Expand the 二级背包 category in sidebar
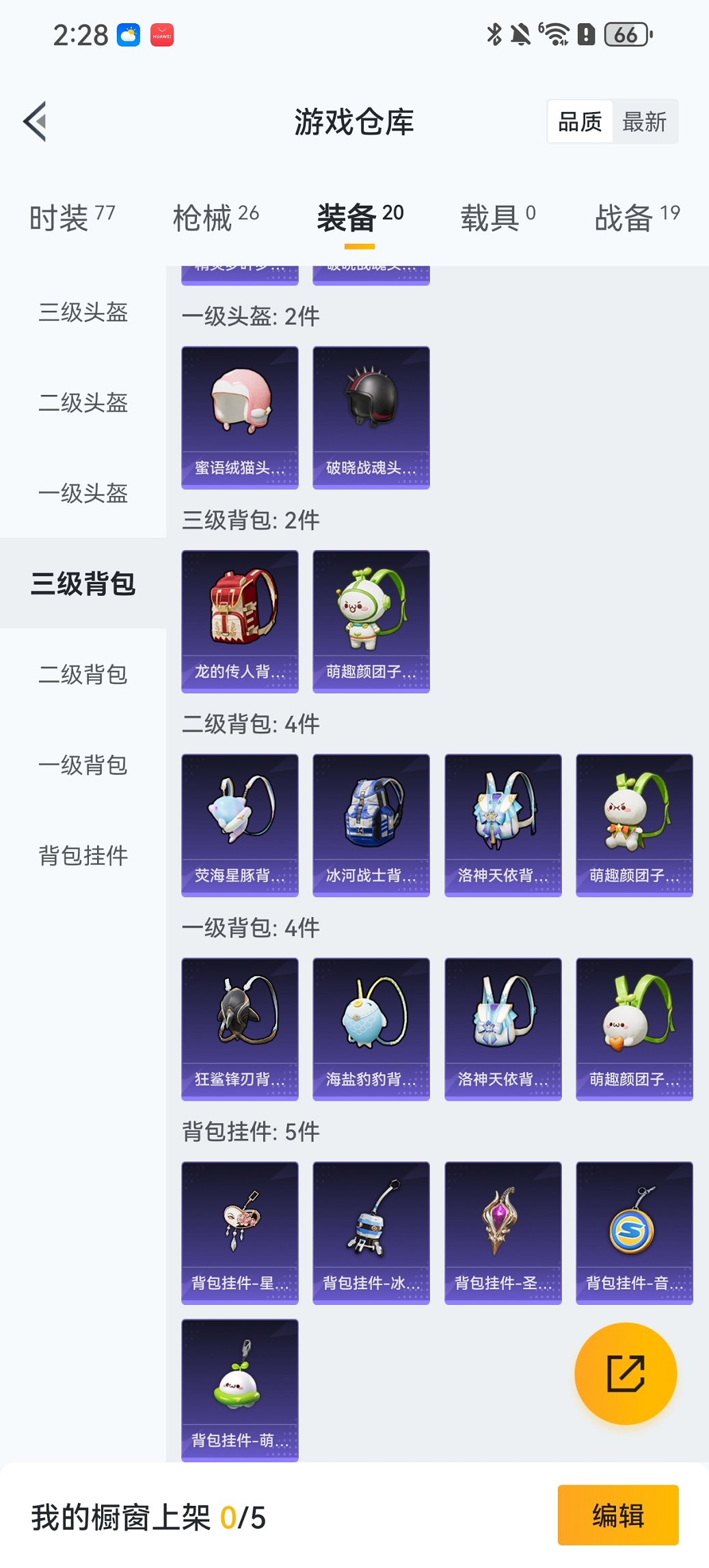The image size is (709, 1568). coord(82,675)
